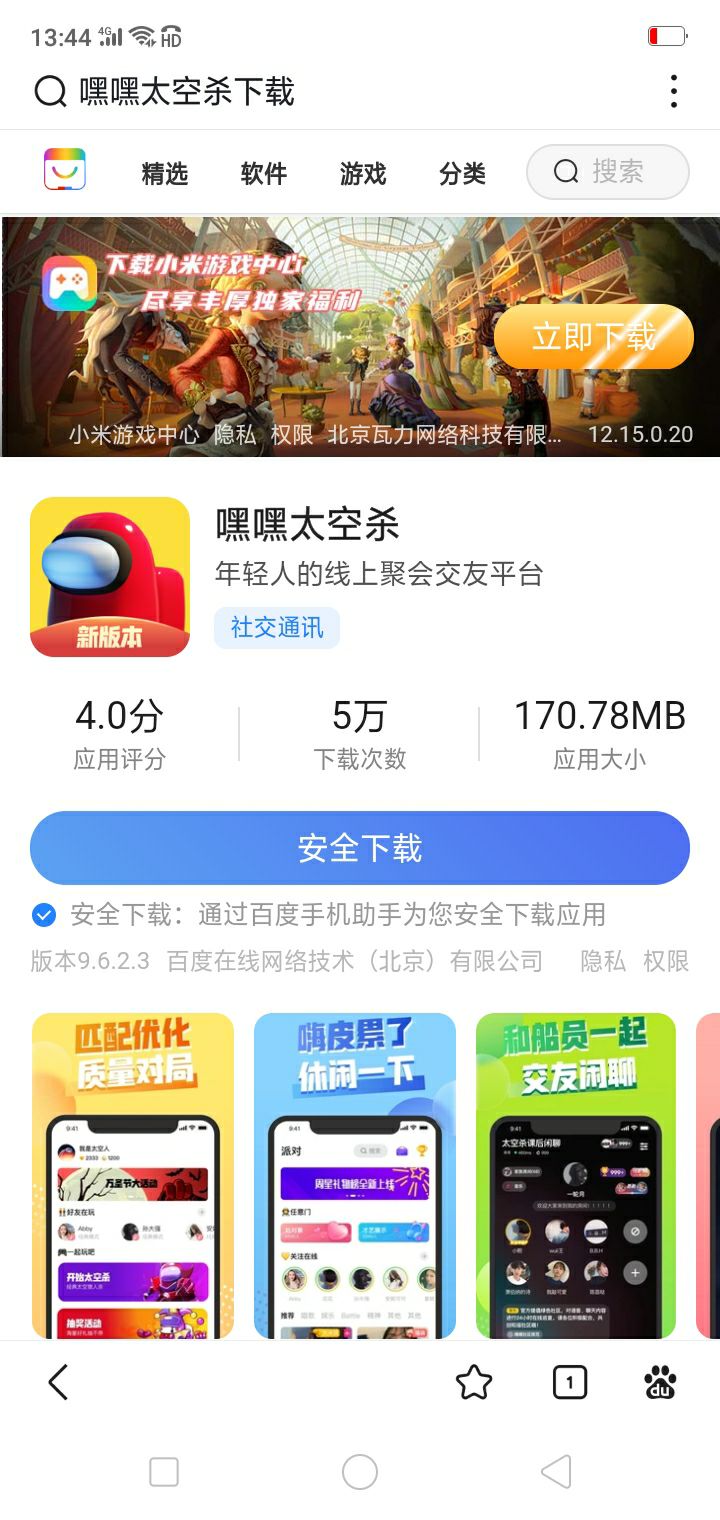Open the 匹配优化 质量对局 screenshot
Image resolution: width=720 pixels, height=1520 pixels.
(x=133, y=1175)
